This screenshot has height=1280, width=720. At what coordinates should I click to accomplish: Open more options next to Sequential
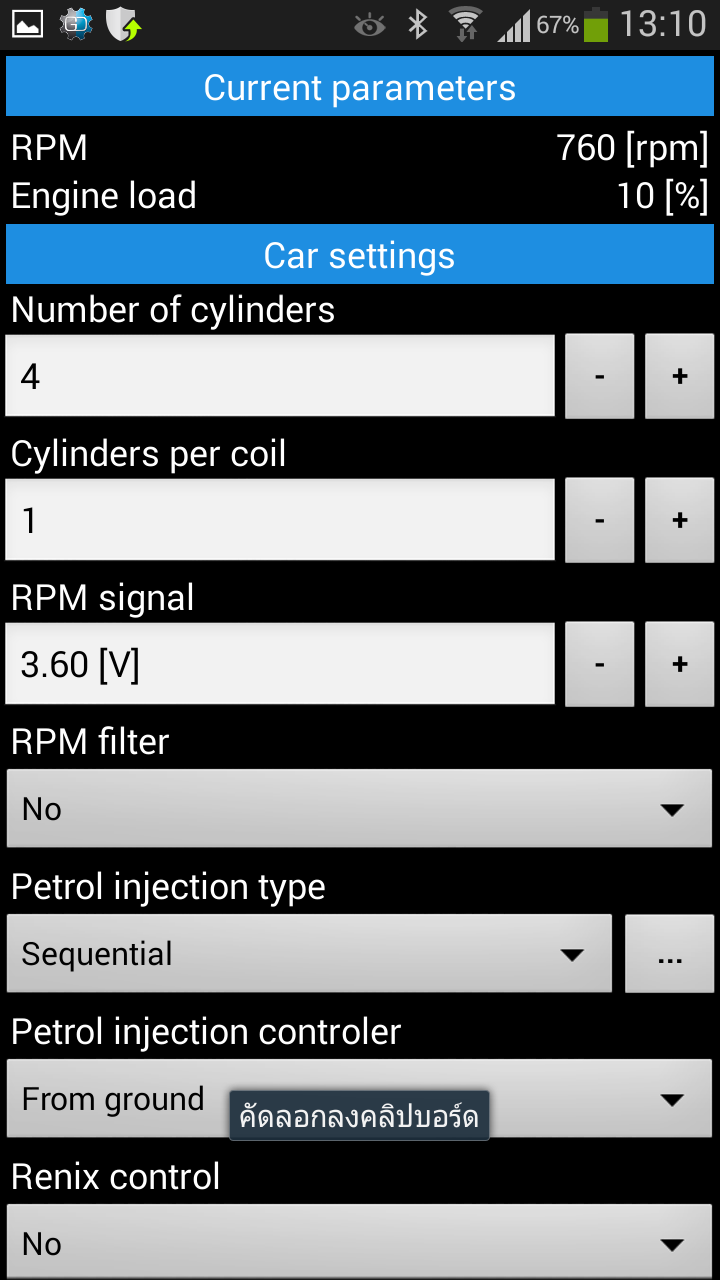(x=669, y=954)
